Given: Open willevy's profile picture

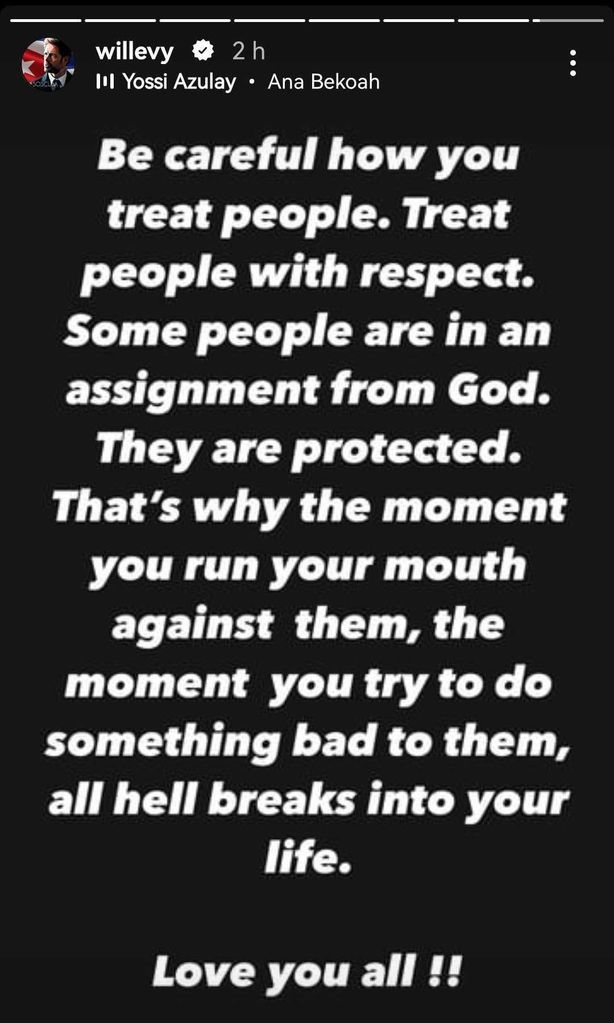Looking at the screenshot, I should click(48, 65).
